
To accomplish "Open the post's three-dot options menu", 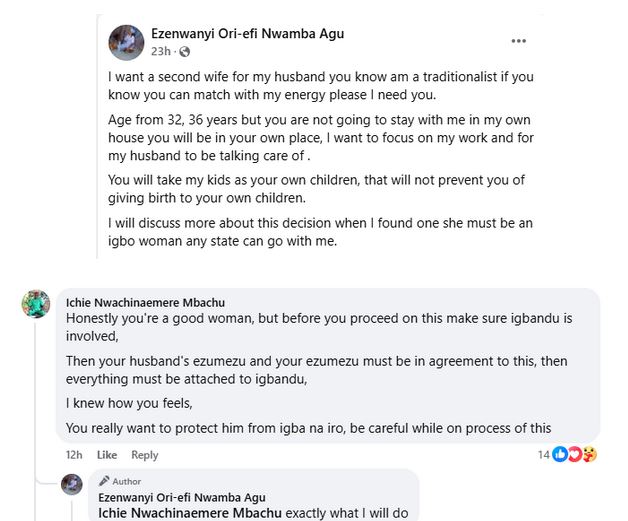I will [x=519, y=41].
